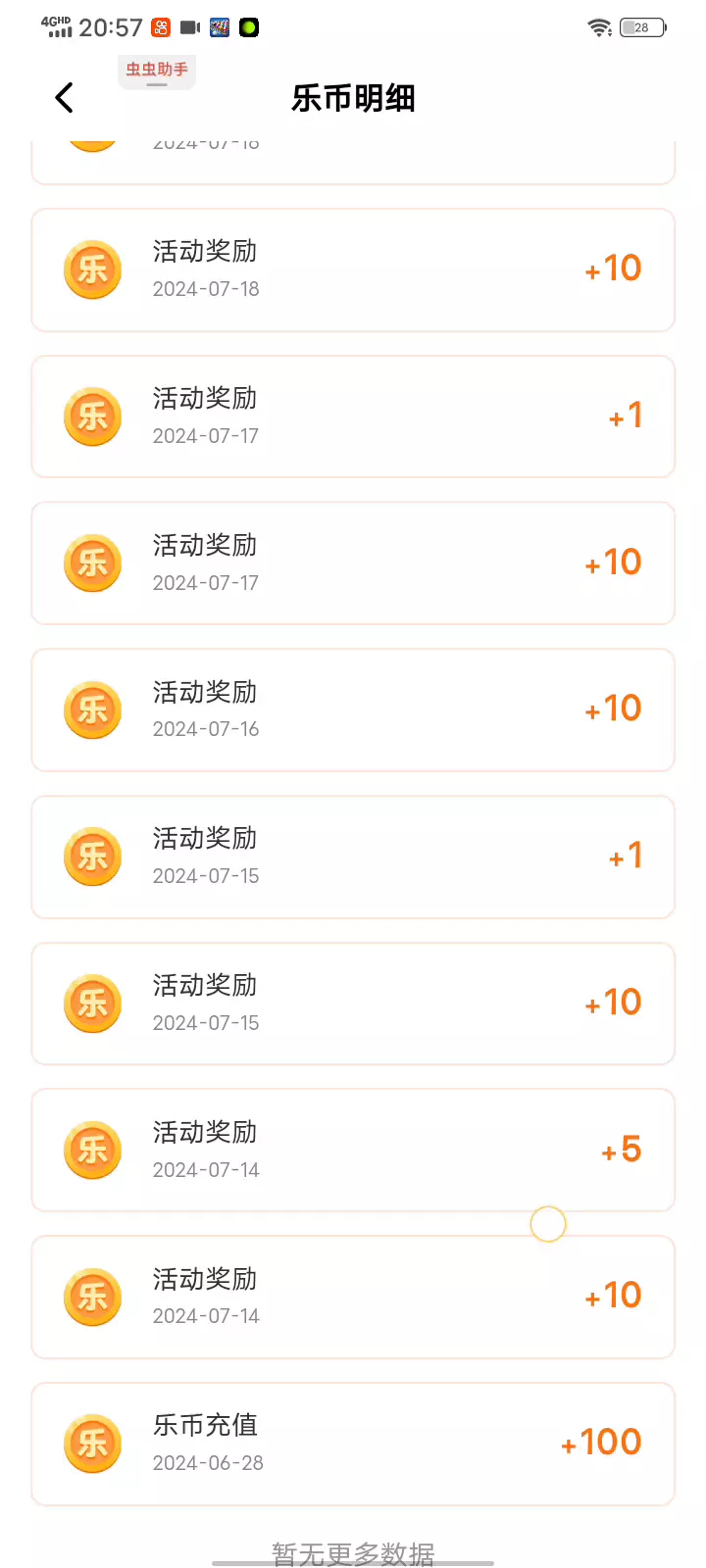Open the 虫虫助手 floating panel

point(157,72)
